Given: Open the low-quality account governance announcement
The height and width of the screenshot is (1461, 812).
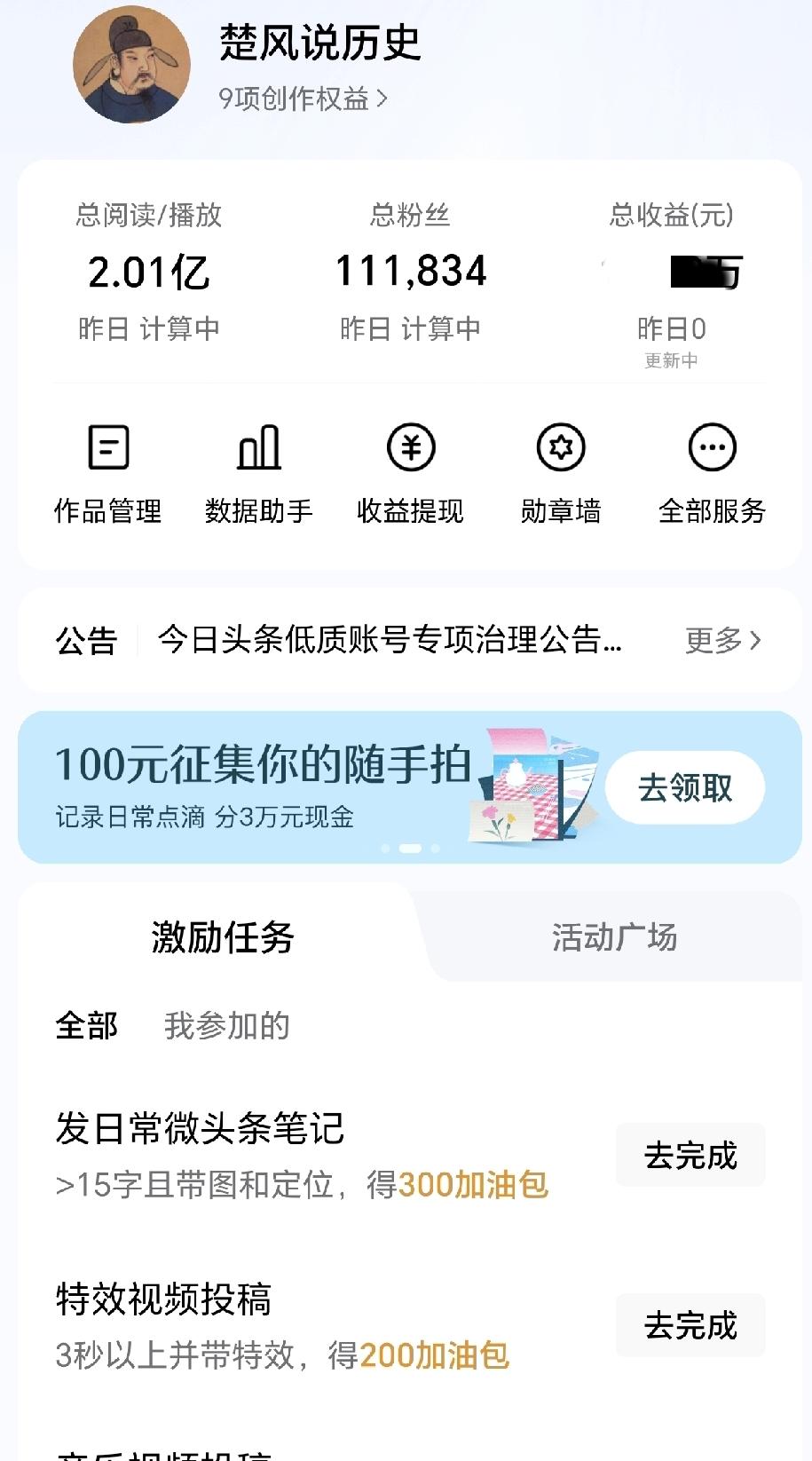Looking at the screenshot, I should click(x=390, y=641).
